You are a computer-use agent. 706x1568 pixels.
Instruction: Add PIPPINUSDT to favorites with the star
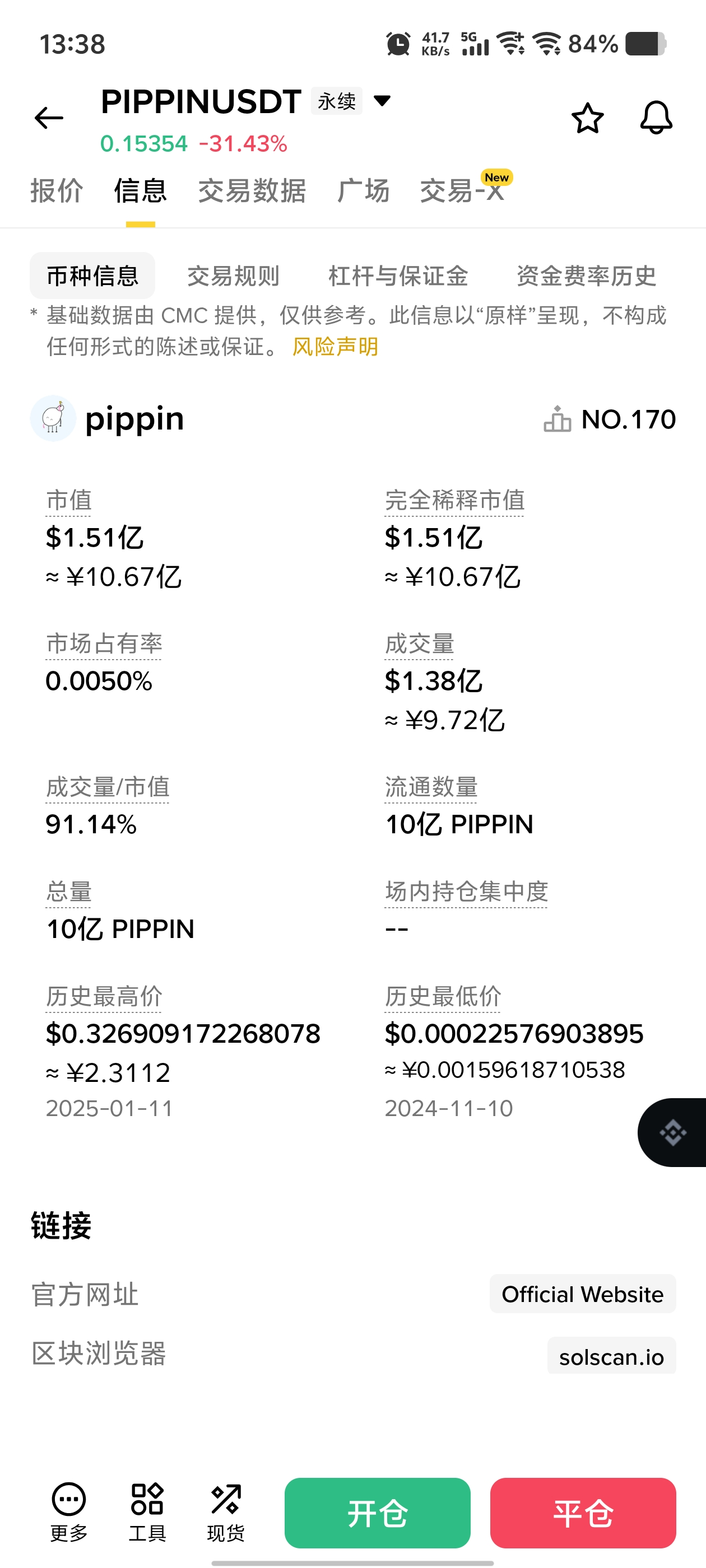click(587, 118)
